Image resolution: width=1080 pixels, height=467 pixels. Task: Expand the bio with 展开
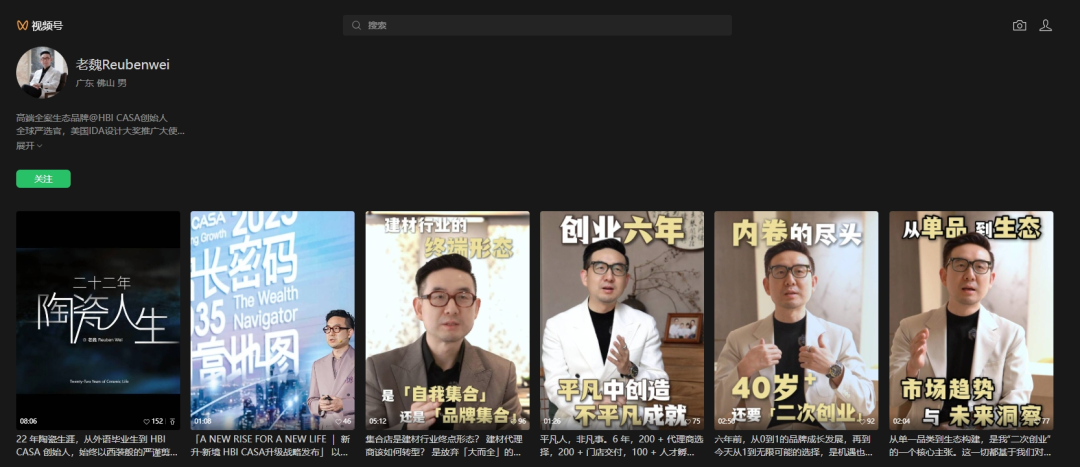pyautogui.click(x=29, y=146)
